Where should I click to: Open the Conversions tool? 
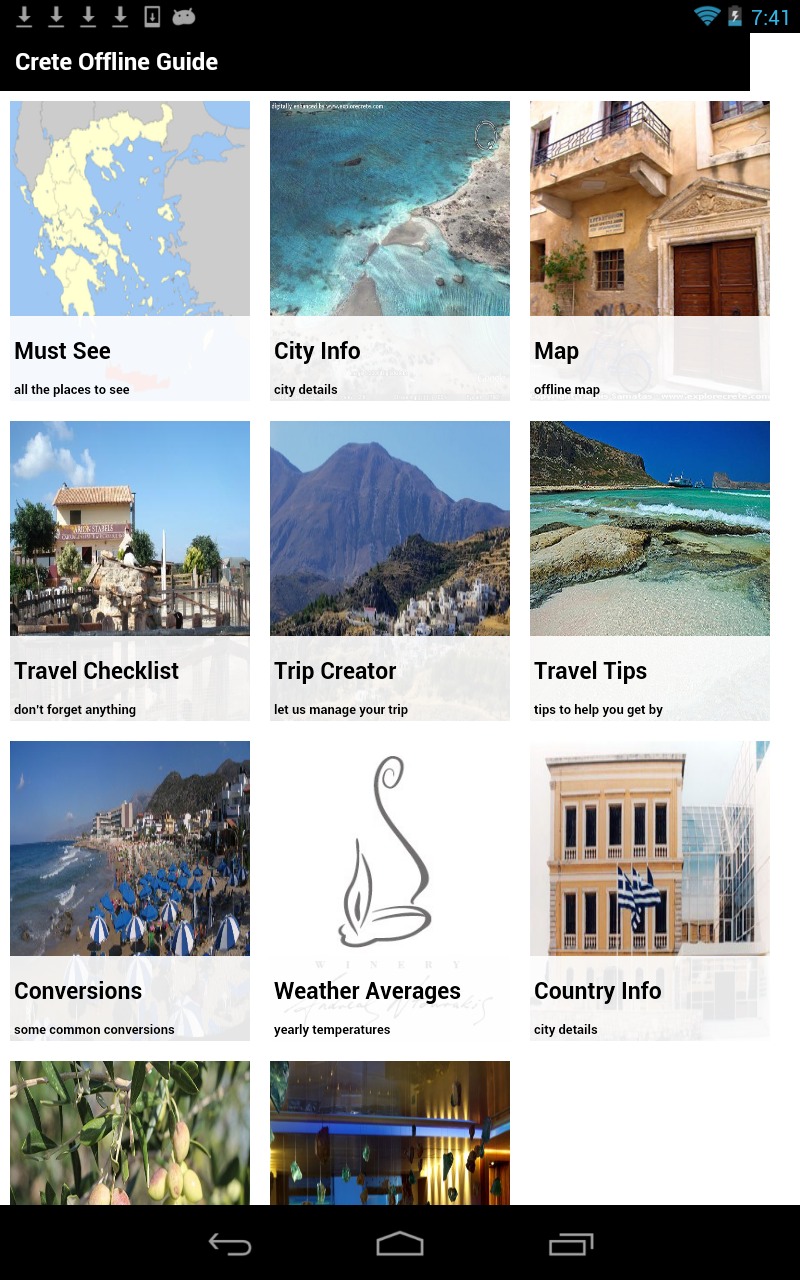pyautogui.click(x=130, y=890)
